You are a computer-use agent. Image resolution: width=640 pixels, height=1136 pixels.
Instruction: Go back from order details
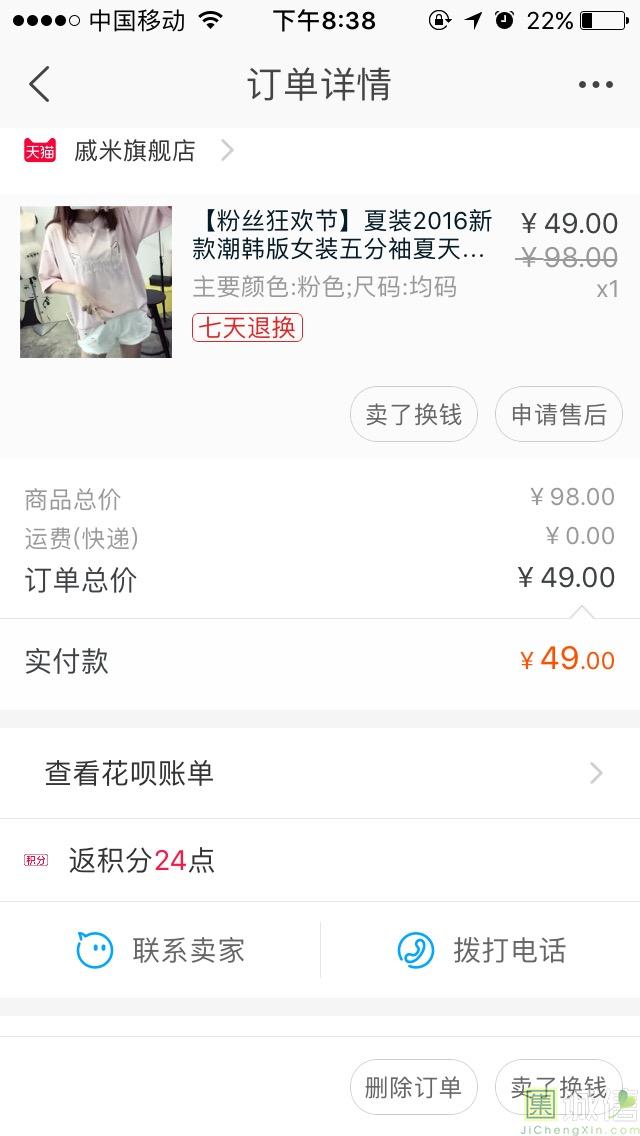point(39,85)
